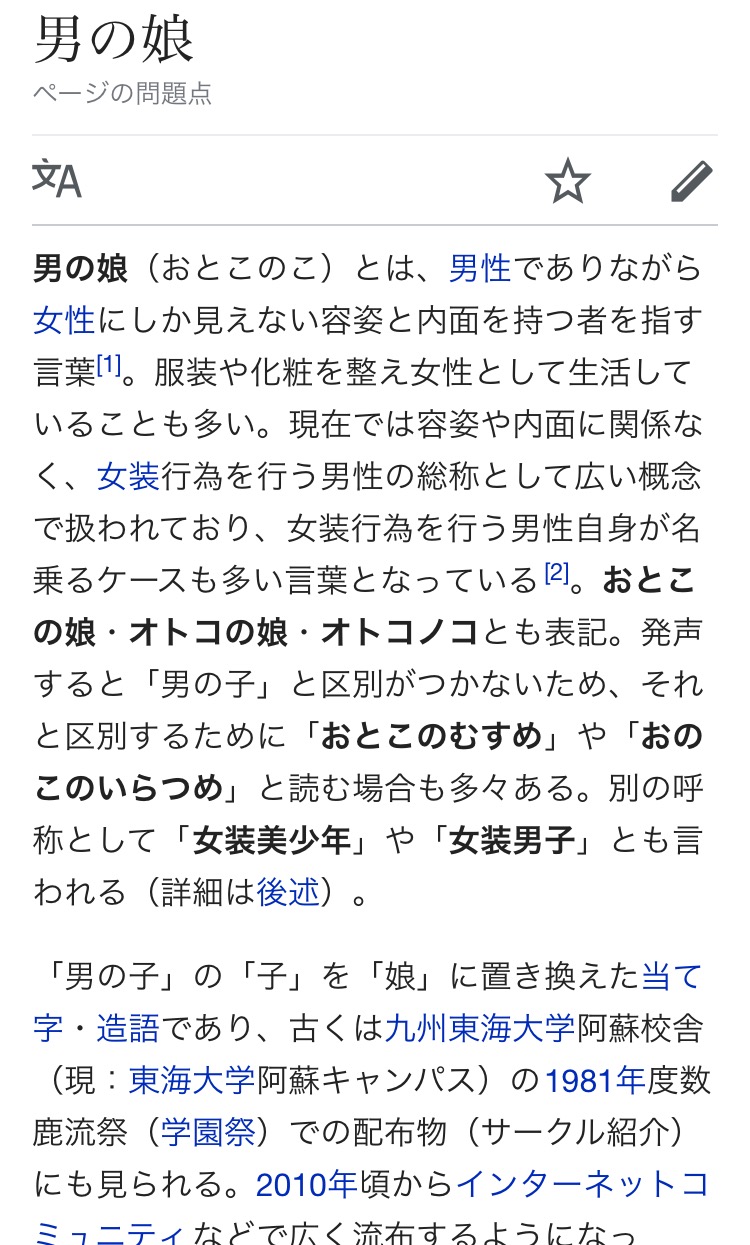Open the 2010年 year link
The height and width of the screenshot is (1245, 750).
306,1184
